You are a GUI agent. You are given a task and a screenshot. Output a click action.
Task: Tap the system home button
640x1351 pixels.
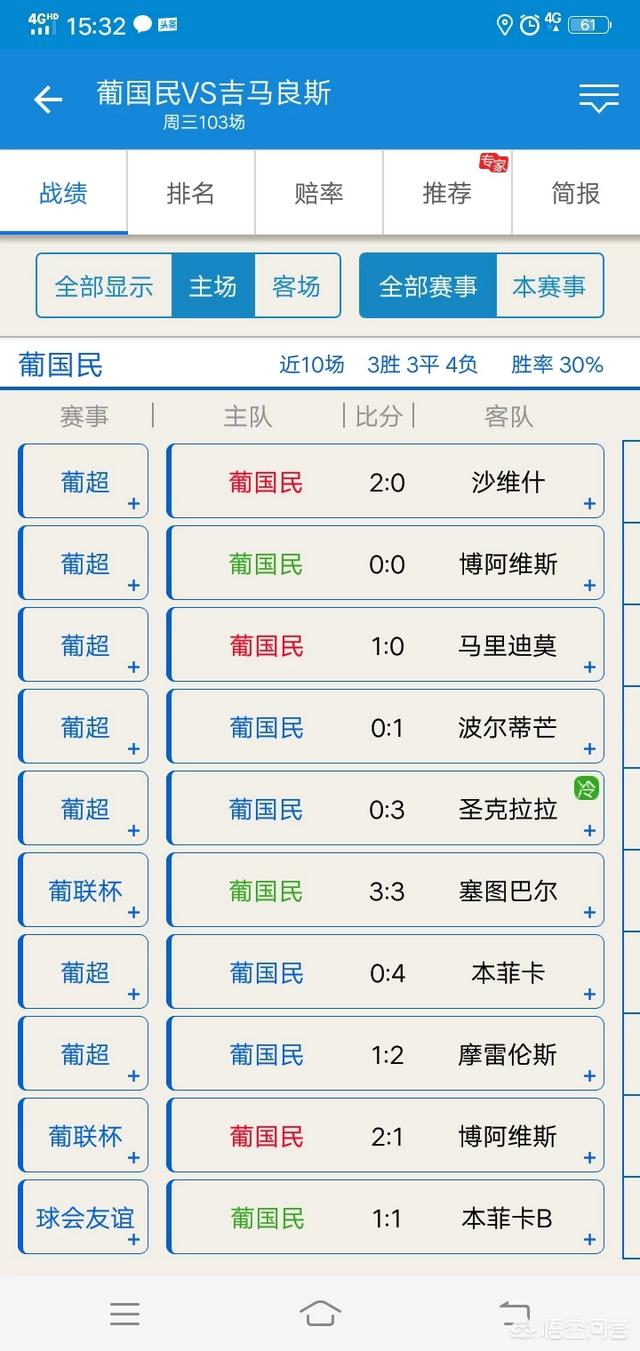[x=320, y=1312]
